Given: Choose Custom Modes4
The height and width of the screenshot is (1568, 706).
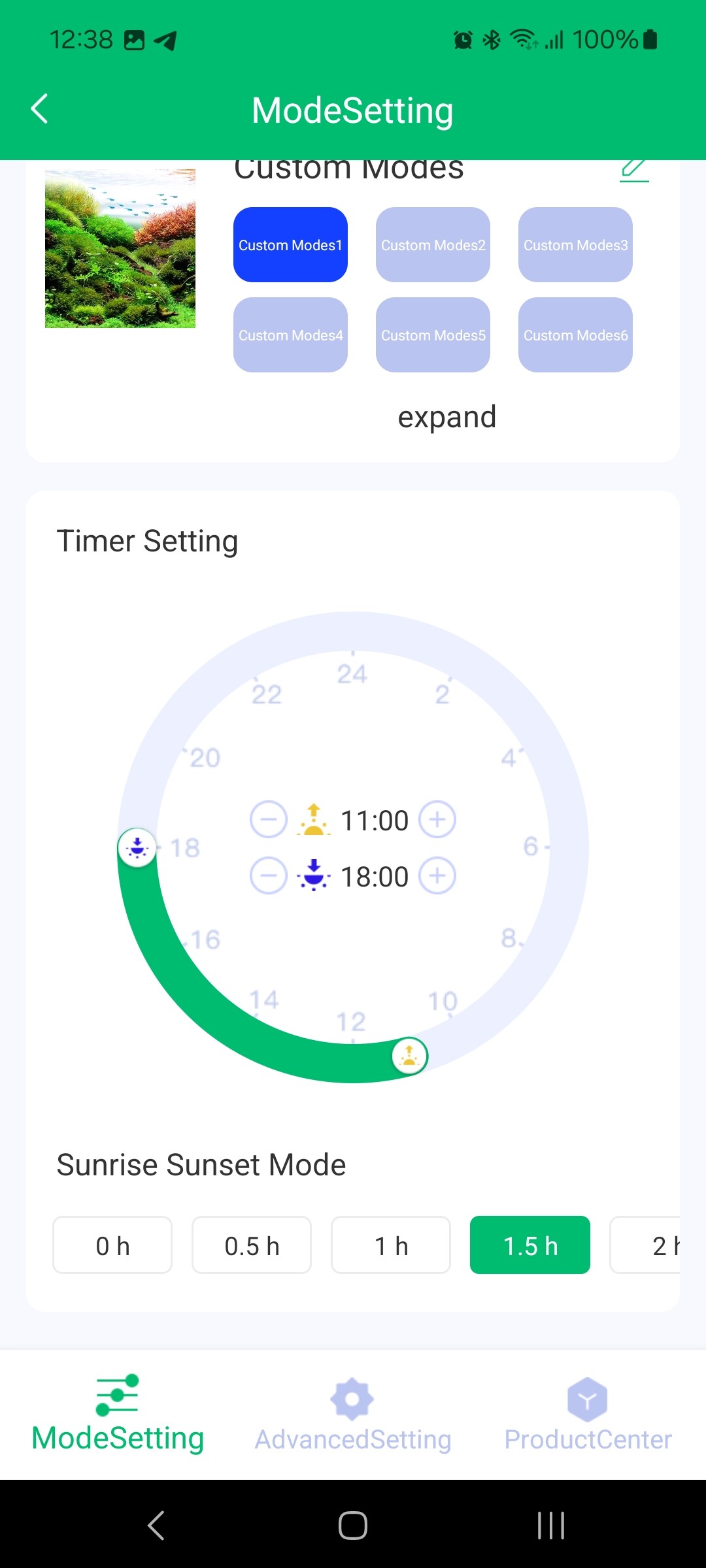Looking at the screenshot, I should pos(290,335).
